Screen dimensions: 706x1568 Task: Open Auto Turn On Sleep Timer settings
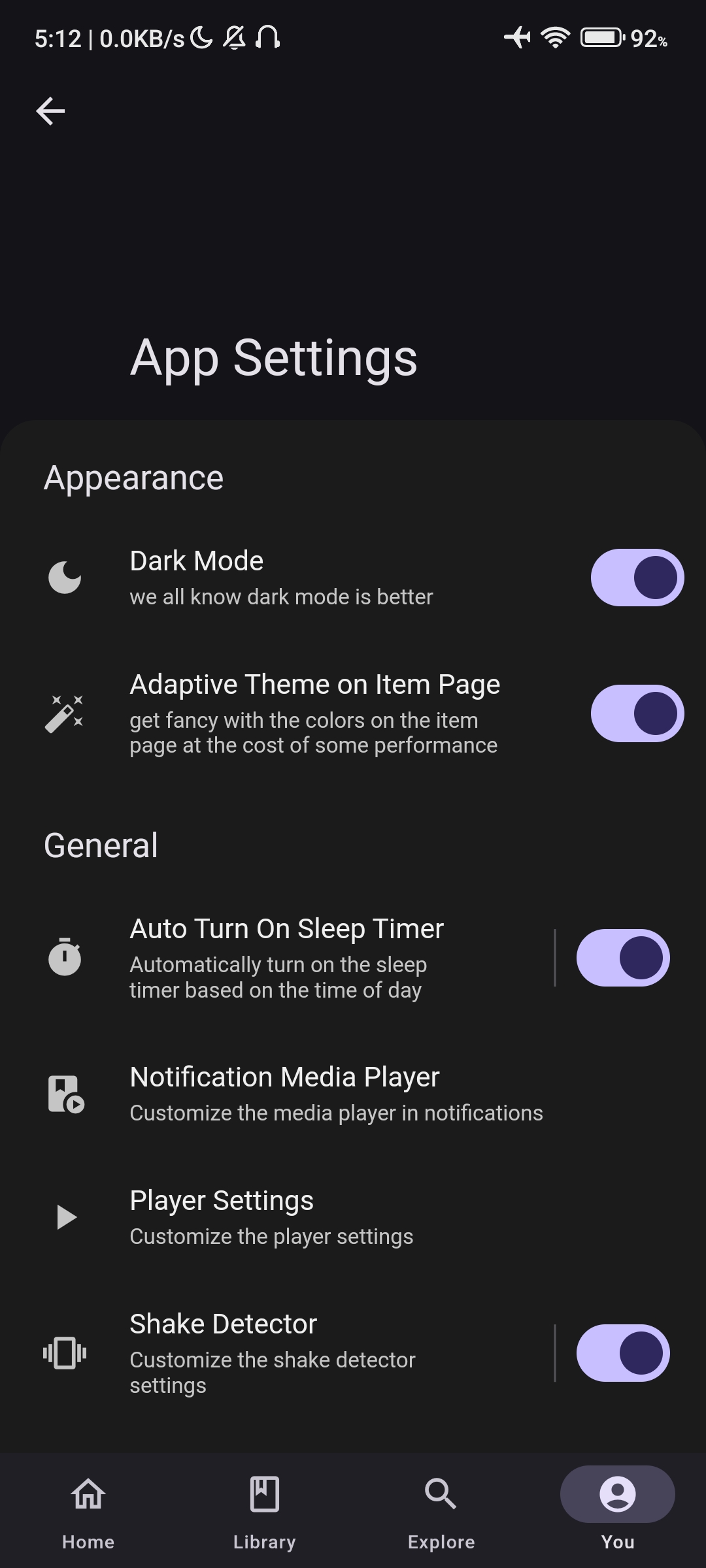point(286,958)
